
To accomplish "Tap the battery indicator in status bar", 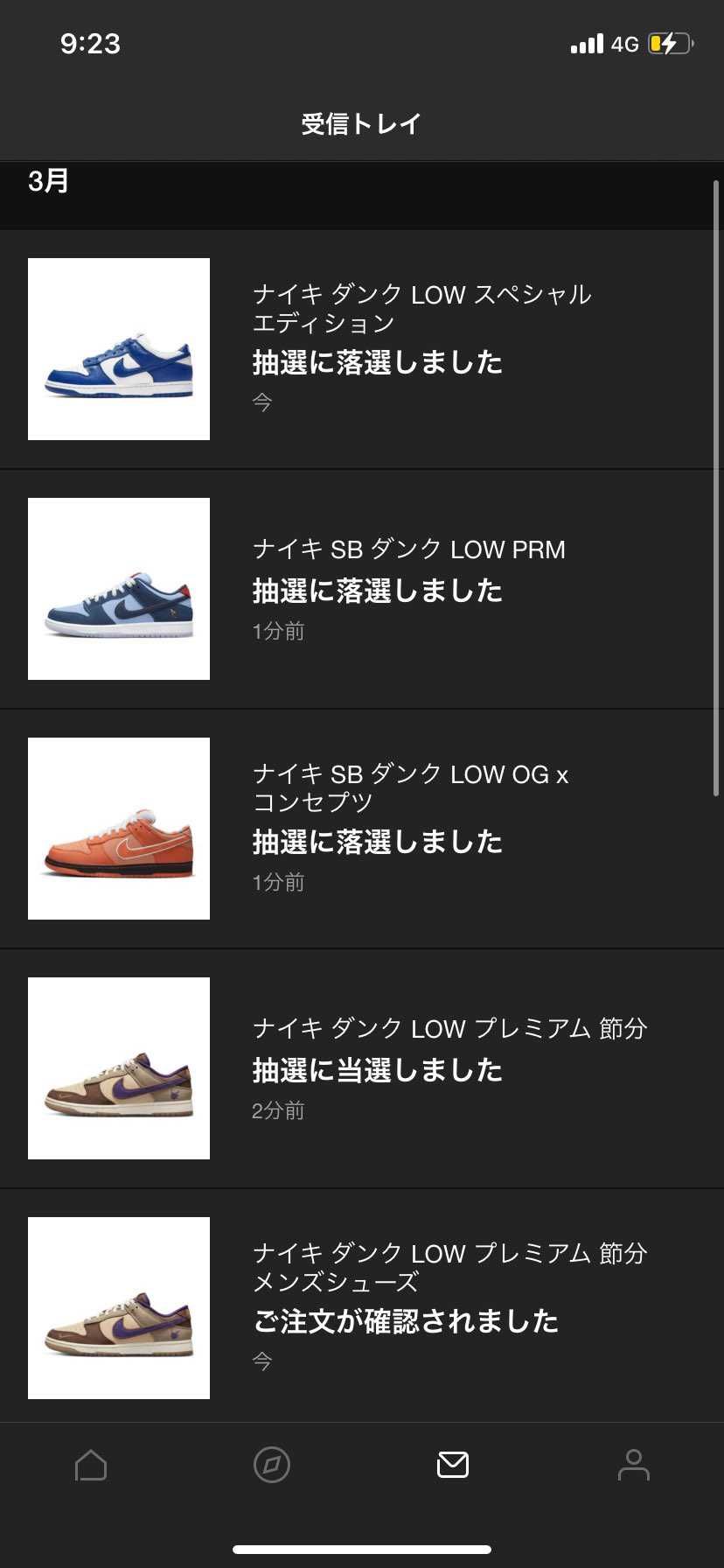I will pyautogui.click(x=668, y=42).
